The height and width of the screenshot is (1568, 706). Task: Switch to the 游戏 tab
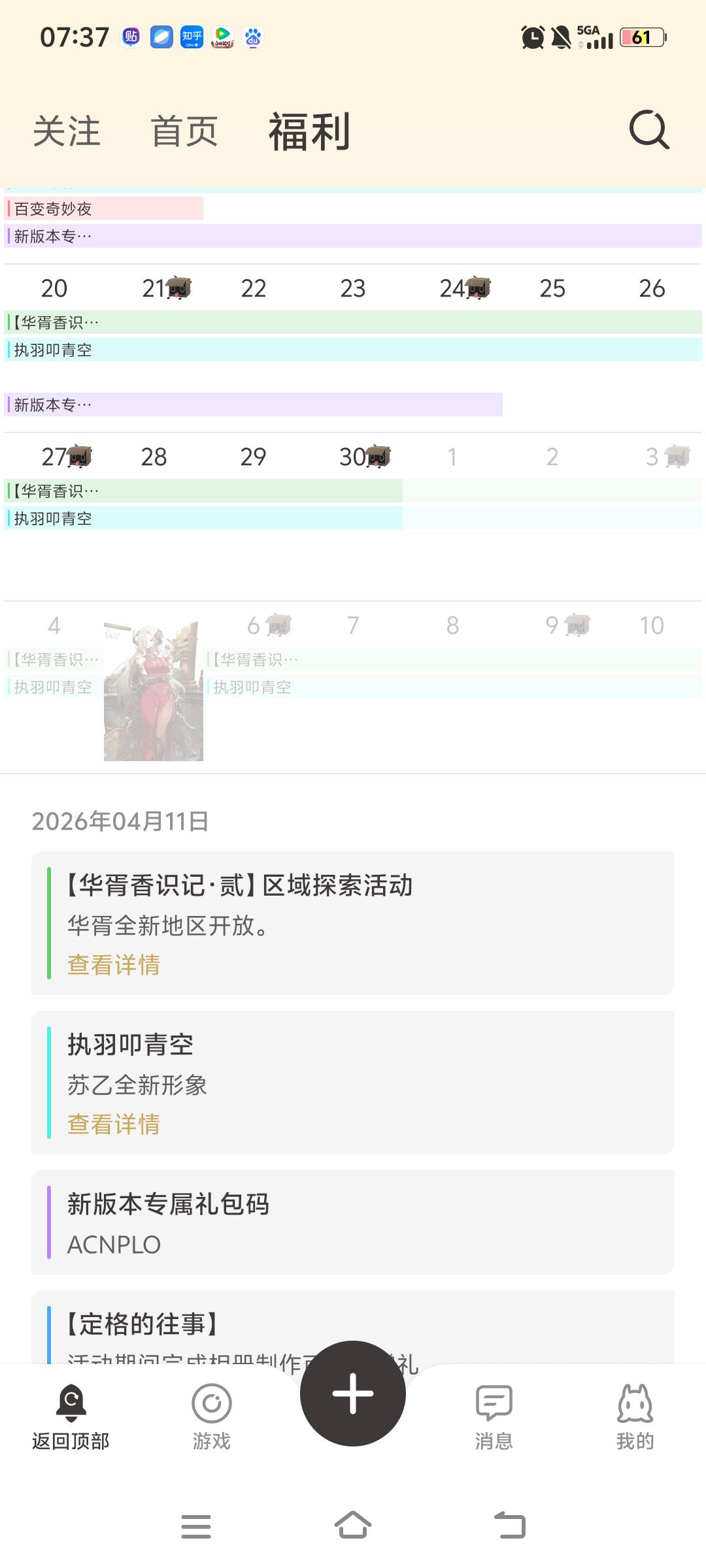pos(212,1415)
